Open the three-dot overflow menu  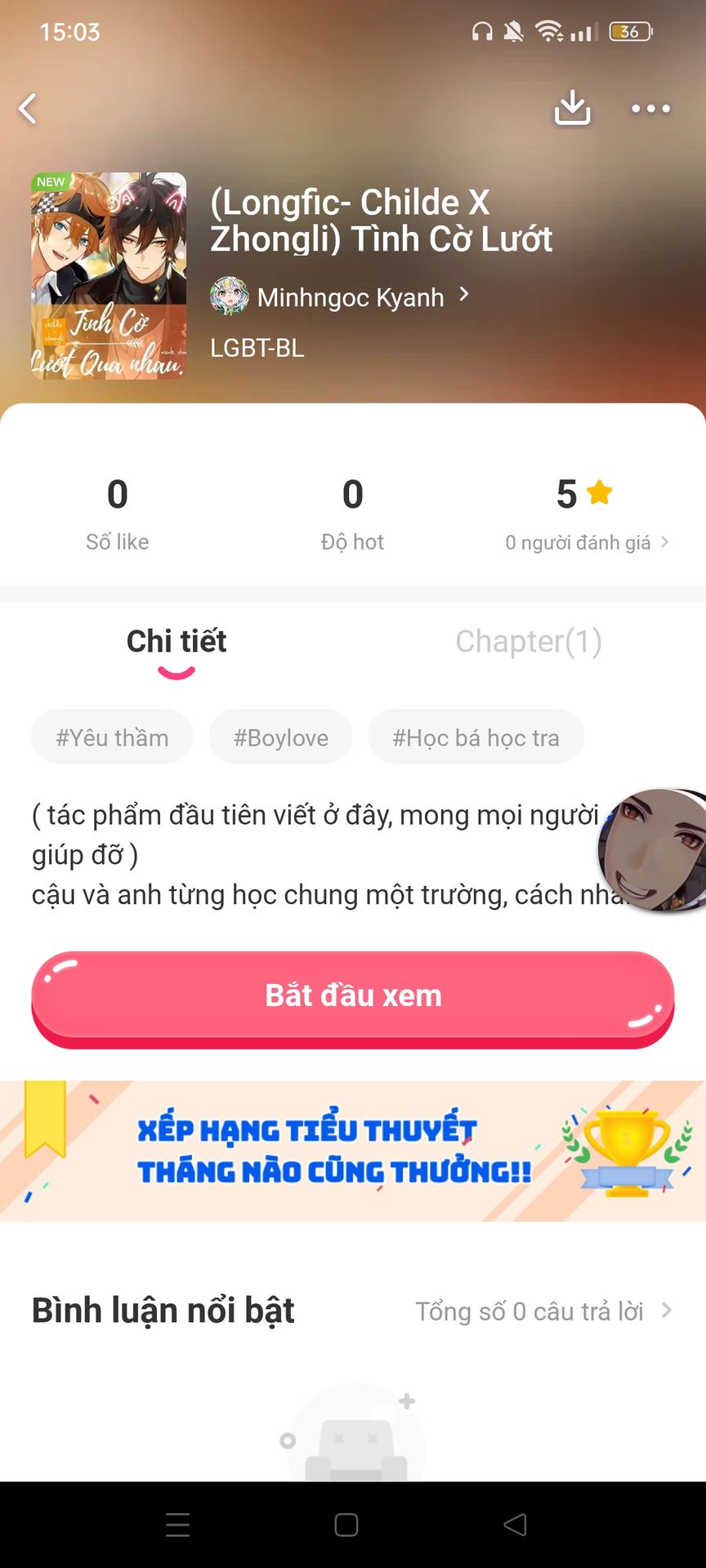[x=650, y=109]
